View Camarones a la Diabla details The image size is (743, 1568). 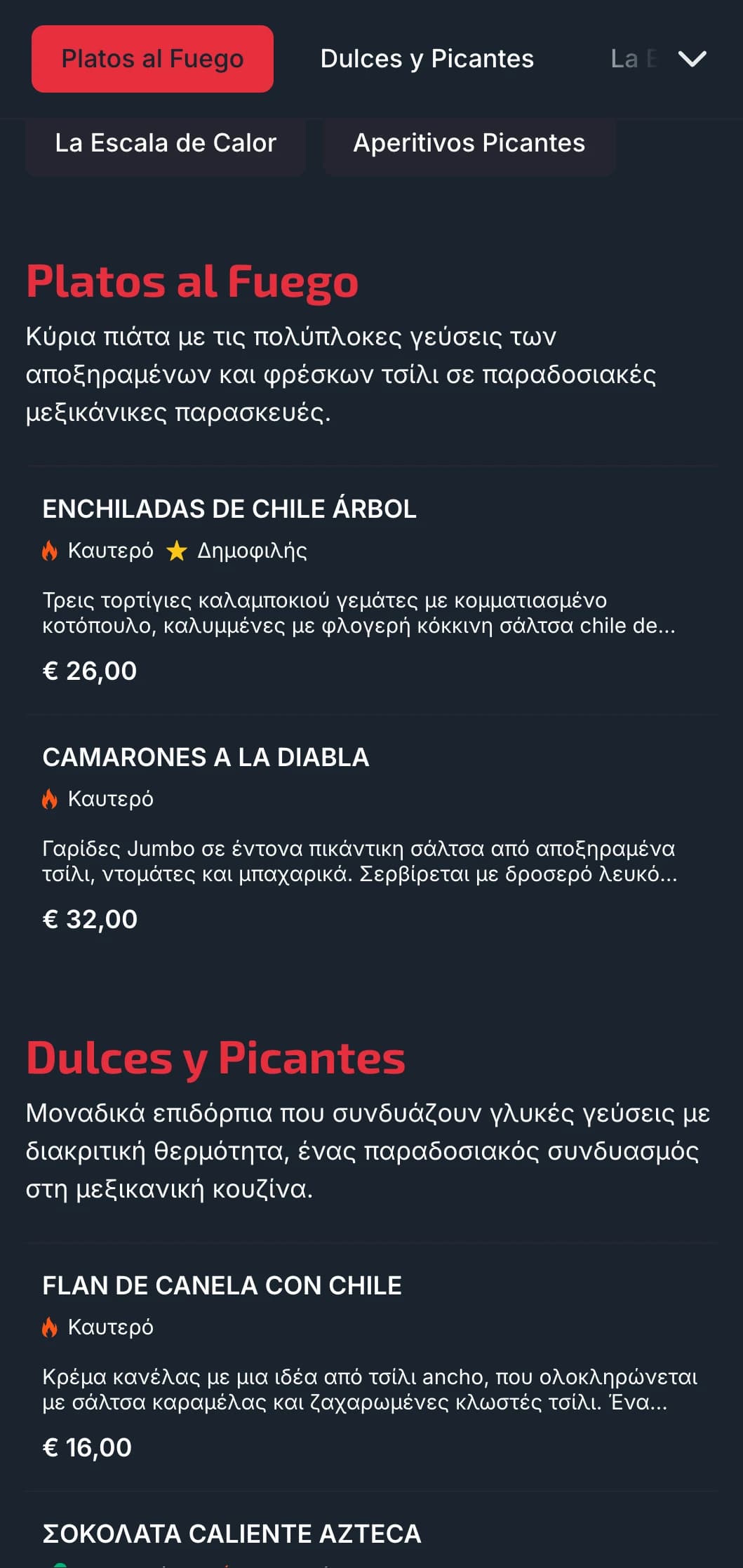pos(206,757)
